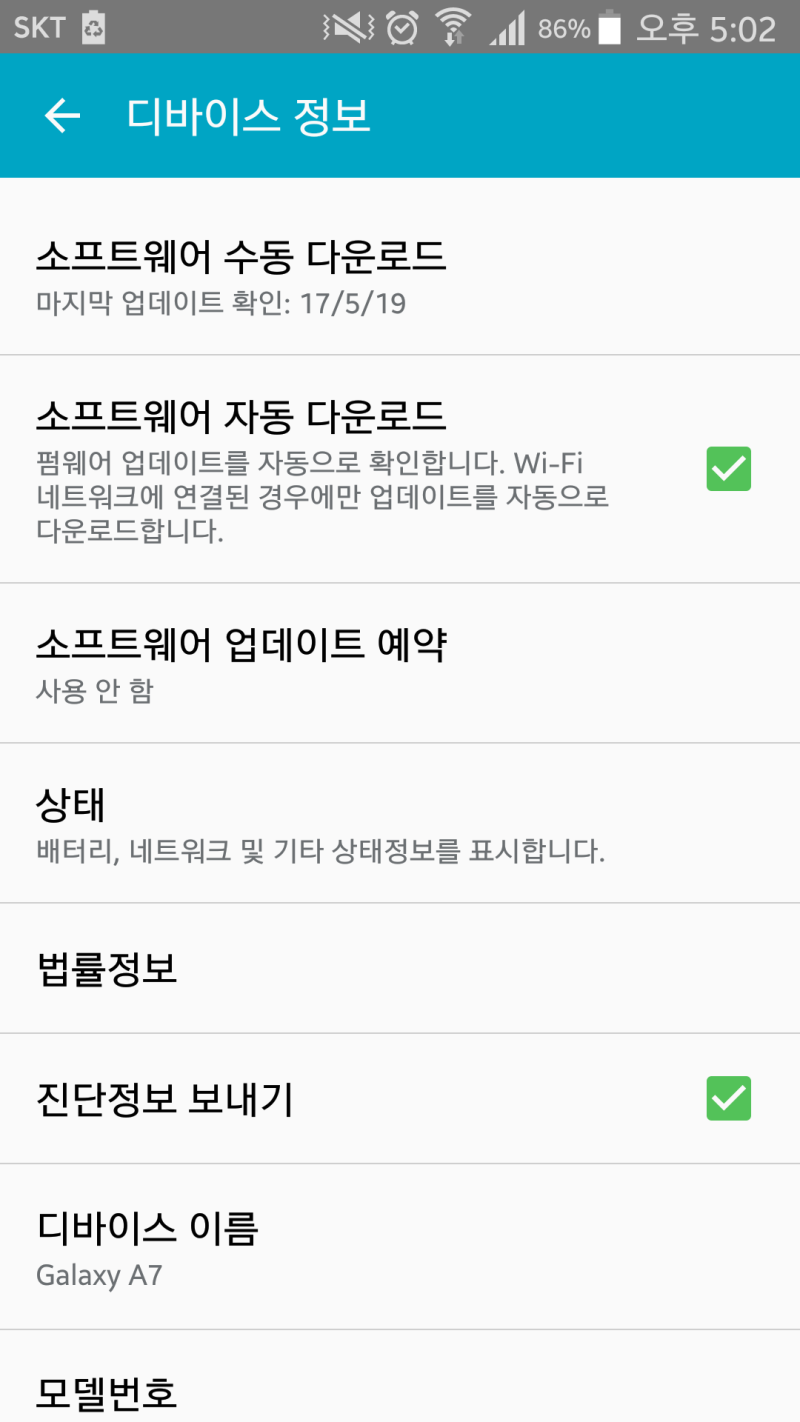
Task: Tap the back arrow to exit Device info
Action: pos(62,115)
